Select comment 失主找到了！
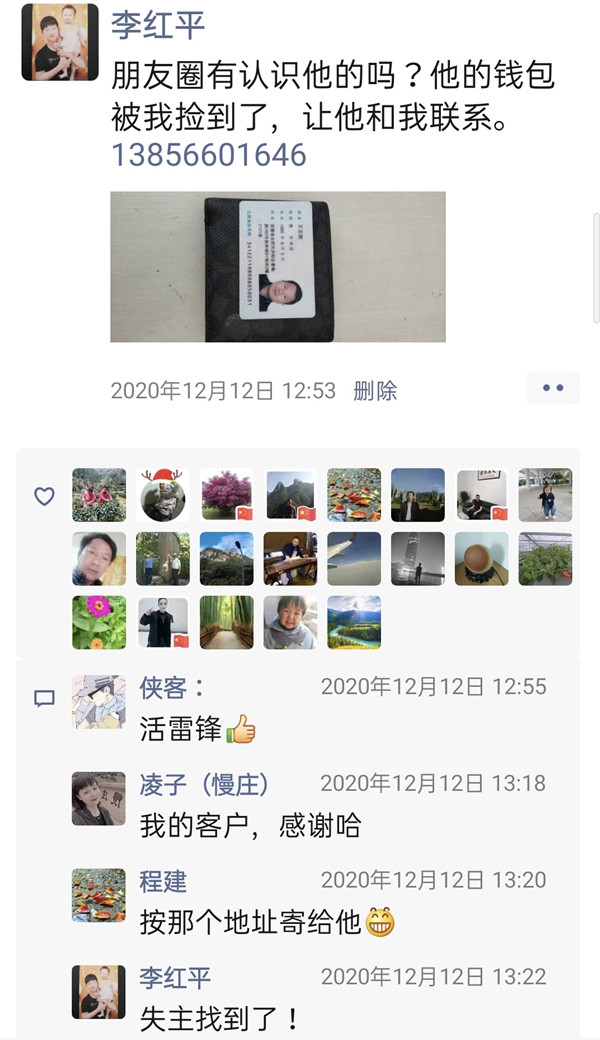600x1040 pixels. tap(220, 1019)
